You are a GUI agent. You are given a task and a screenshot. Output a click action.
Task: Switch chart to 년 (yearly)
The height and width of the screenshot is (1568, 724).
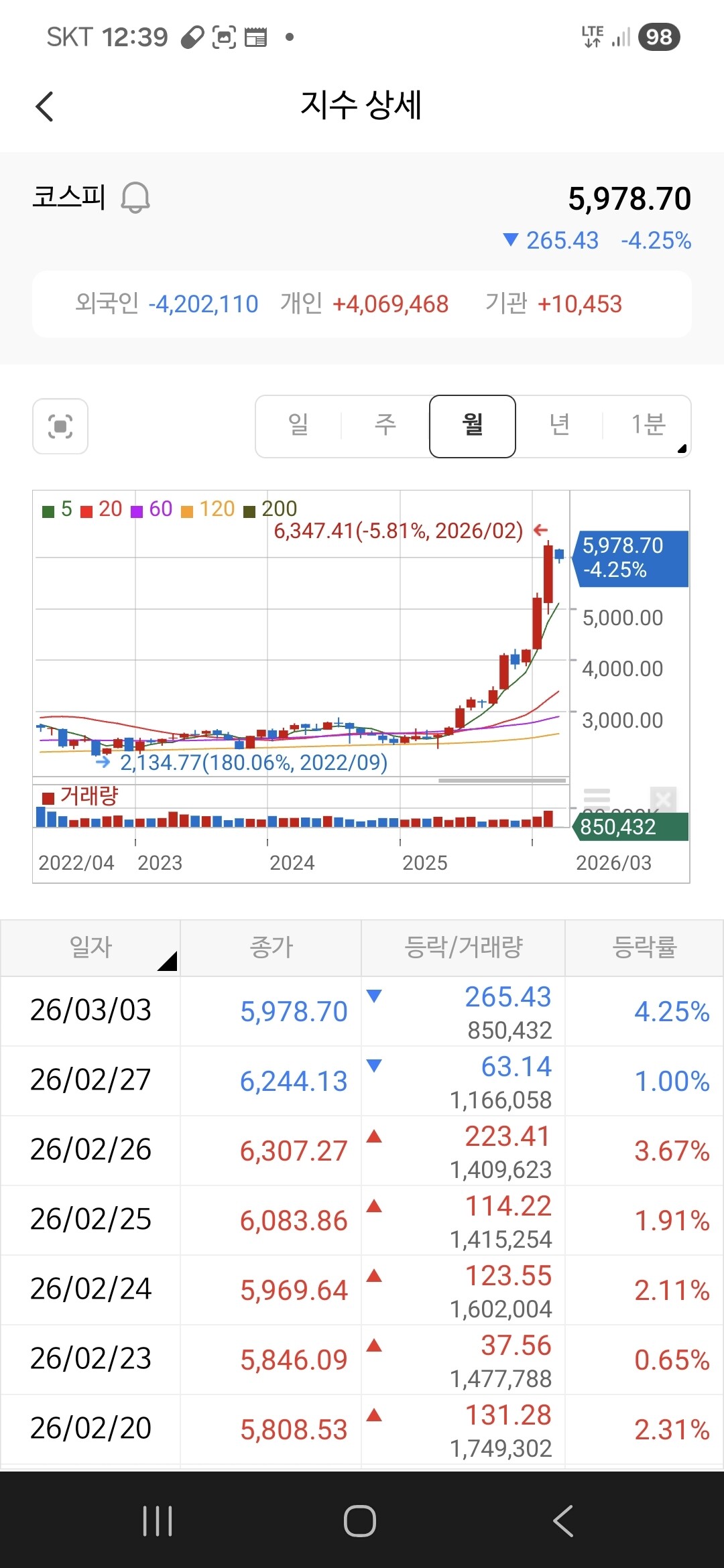(560, 425)
